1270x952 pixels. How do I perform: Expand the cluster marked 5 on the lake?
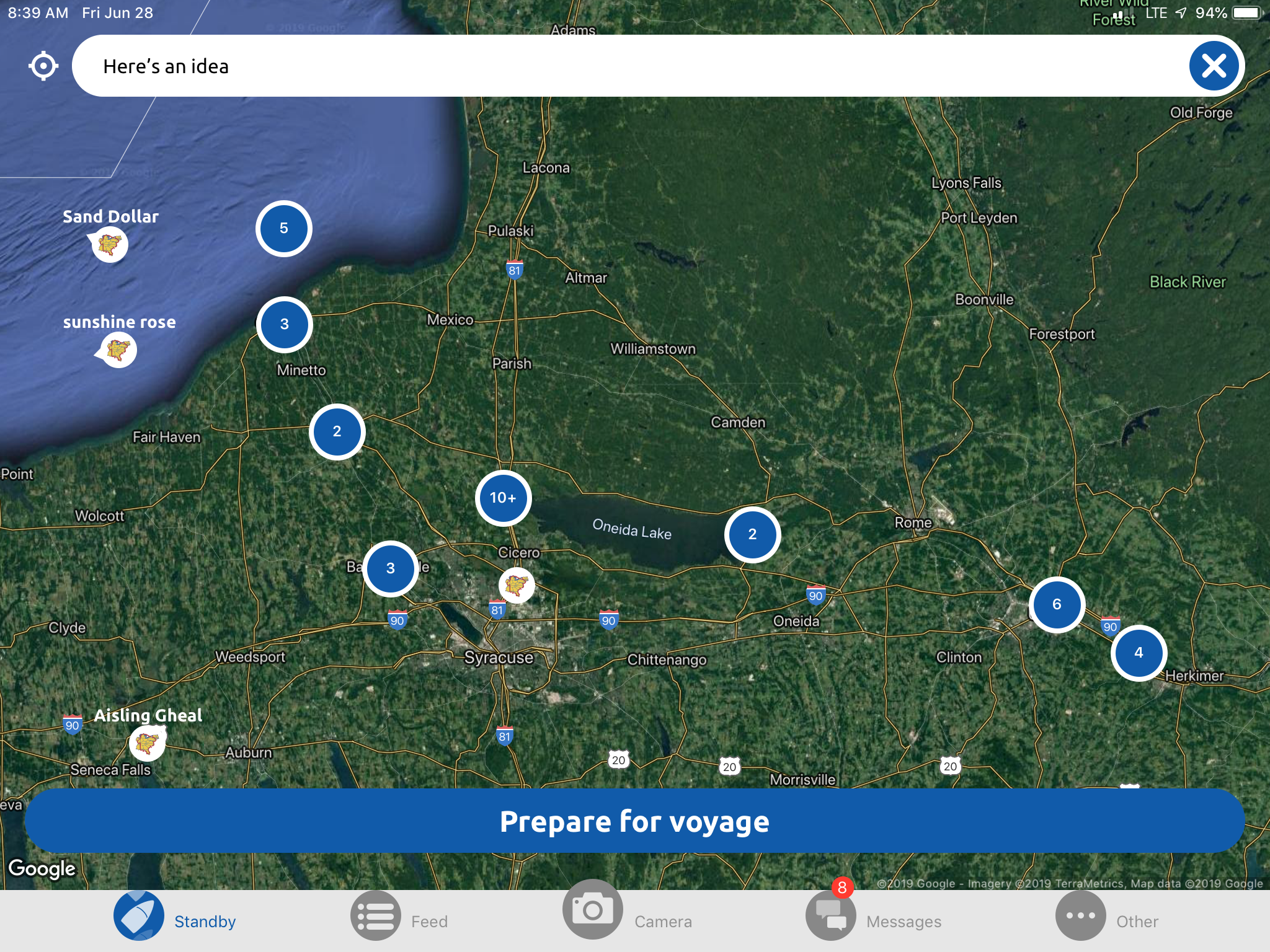tap(283, 228)
